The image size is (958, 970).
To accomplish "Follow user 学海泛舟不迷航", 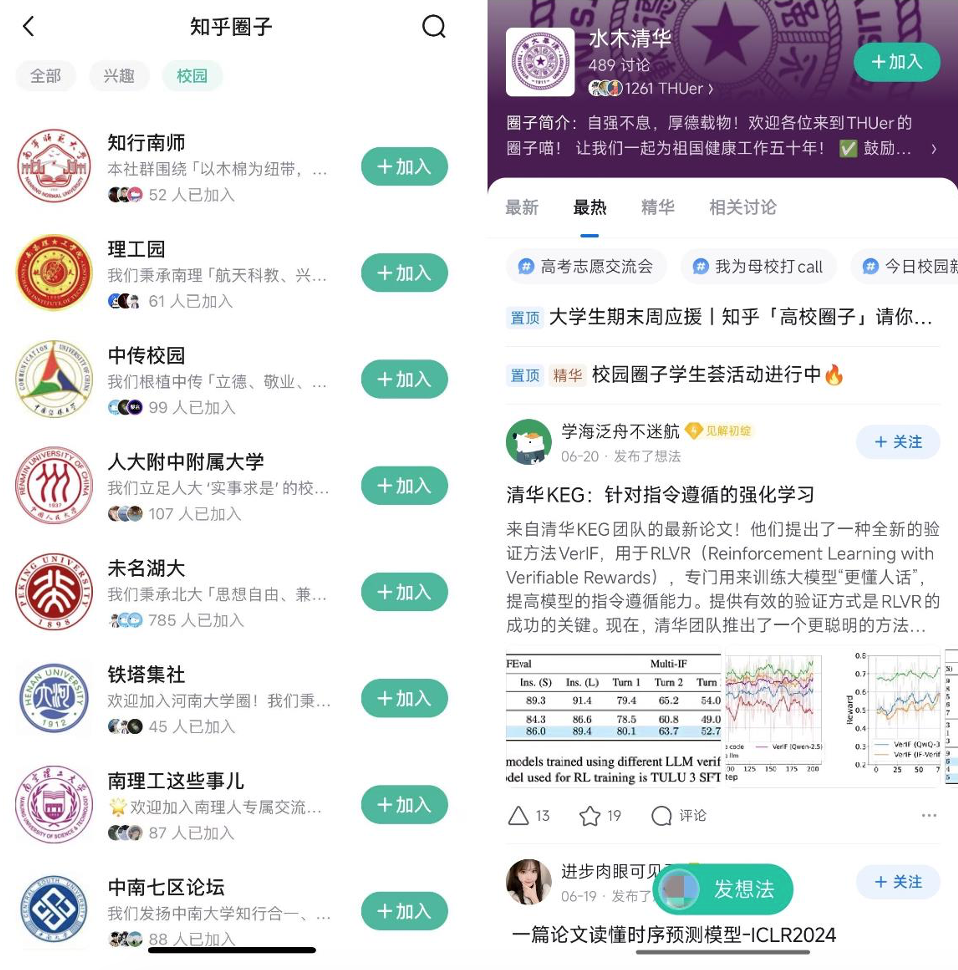I will click(897, 442).
